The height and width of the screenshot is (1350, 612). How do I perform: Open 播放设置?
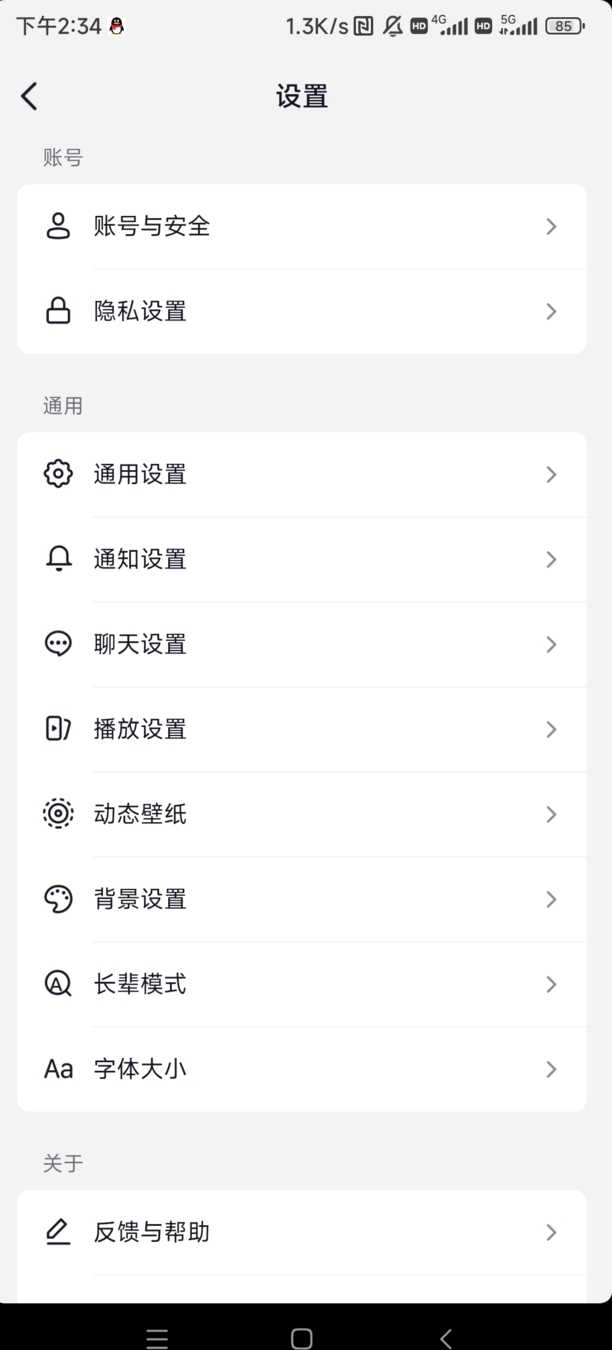tap(301, 730)
